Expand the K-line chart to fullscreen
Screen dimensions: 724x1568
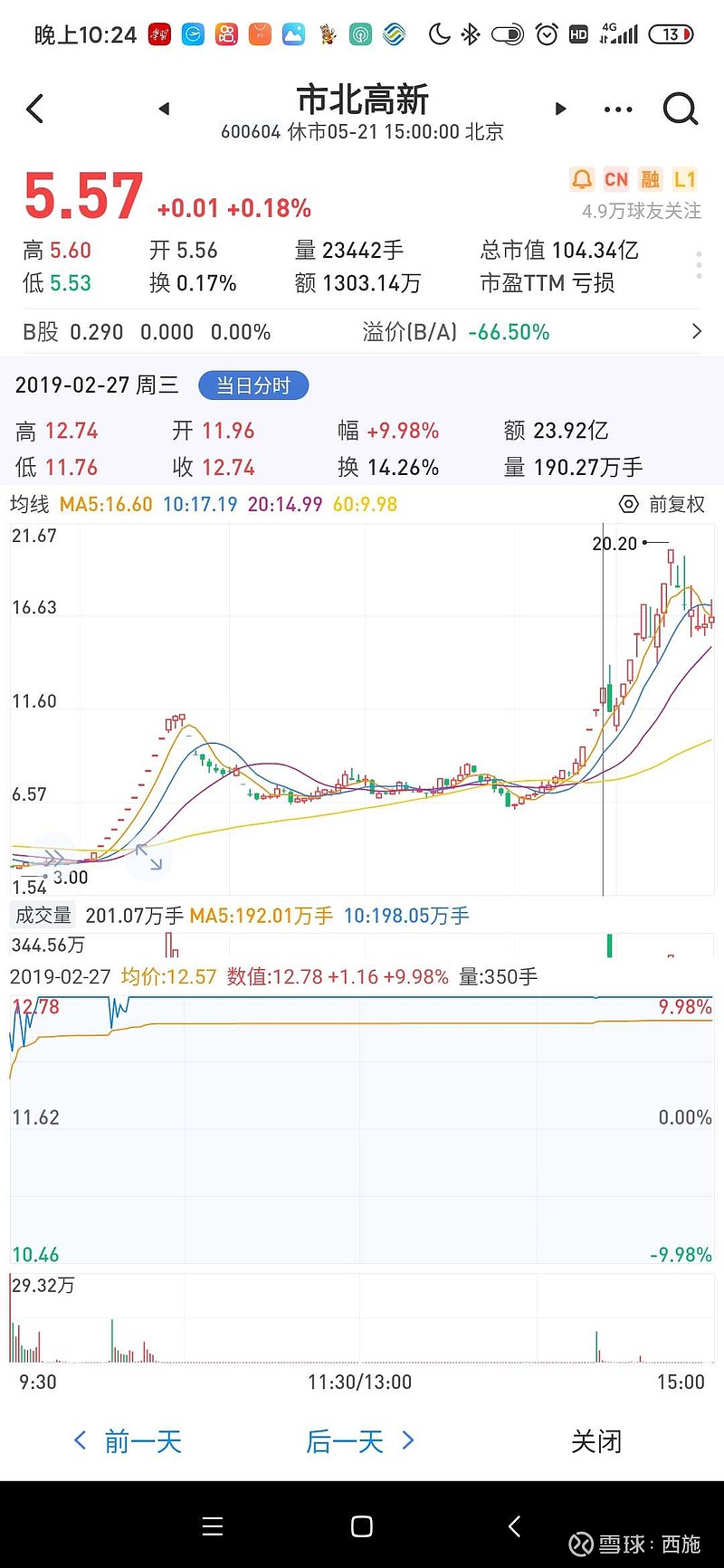point(148,858)
